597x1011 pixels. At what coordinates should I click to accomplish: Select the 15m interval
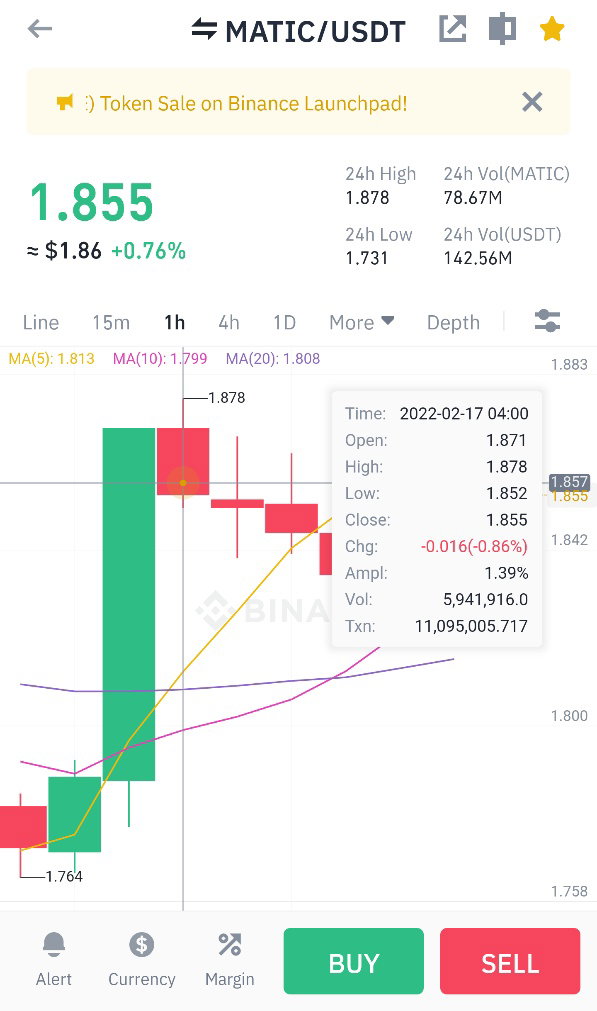pyautogui.click(x=111, y=322)
